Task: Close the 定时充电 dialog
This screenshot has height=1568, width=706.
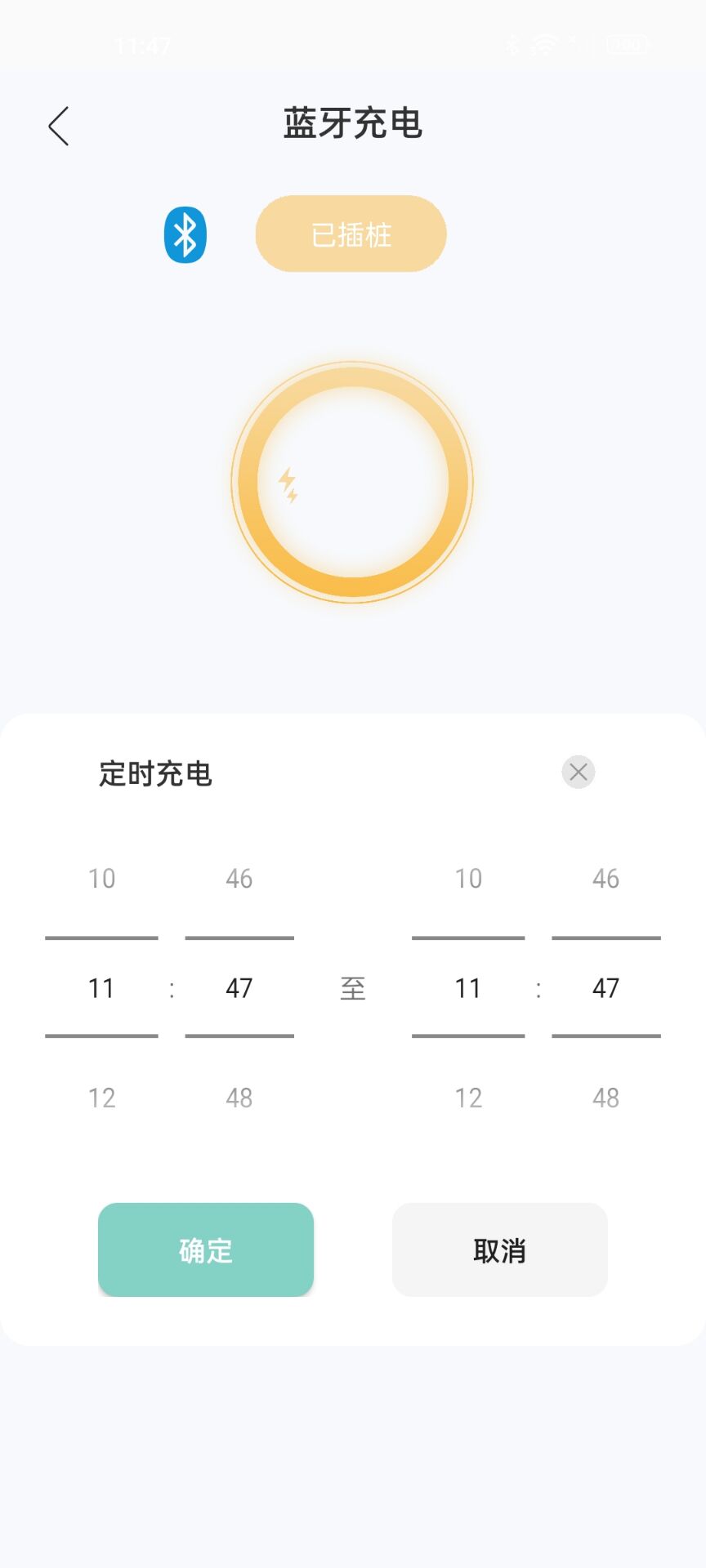Action: tap(579, 772)
